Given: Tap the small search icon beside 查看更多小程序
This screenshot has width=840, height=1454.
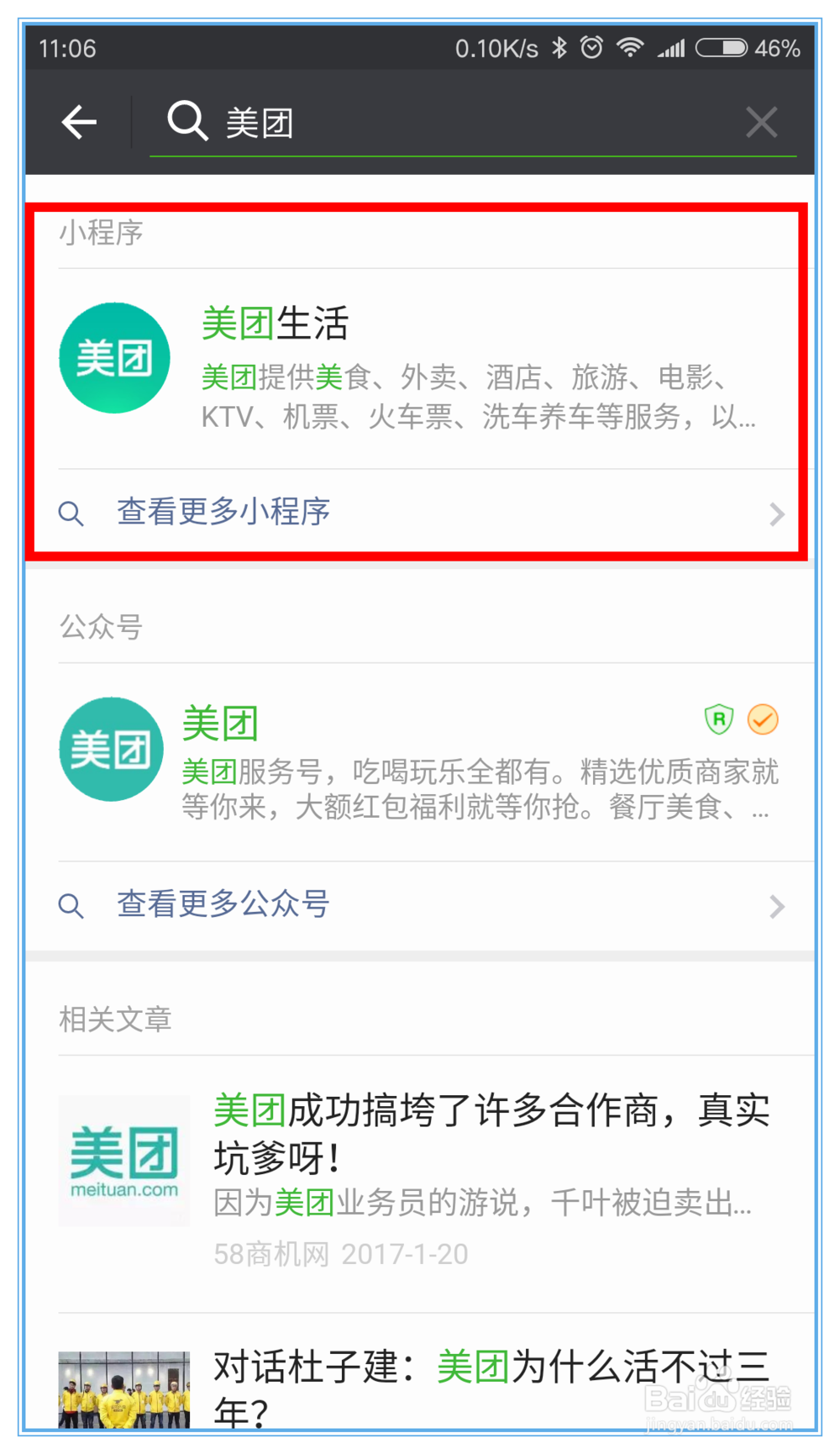Looking at the screenshot, I should [x=71, y=513].
